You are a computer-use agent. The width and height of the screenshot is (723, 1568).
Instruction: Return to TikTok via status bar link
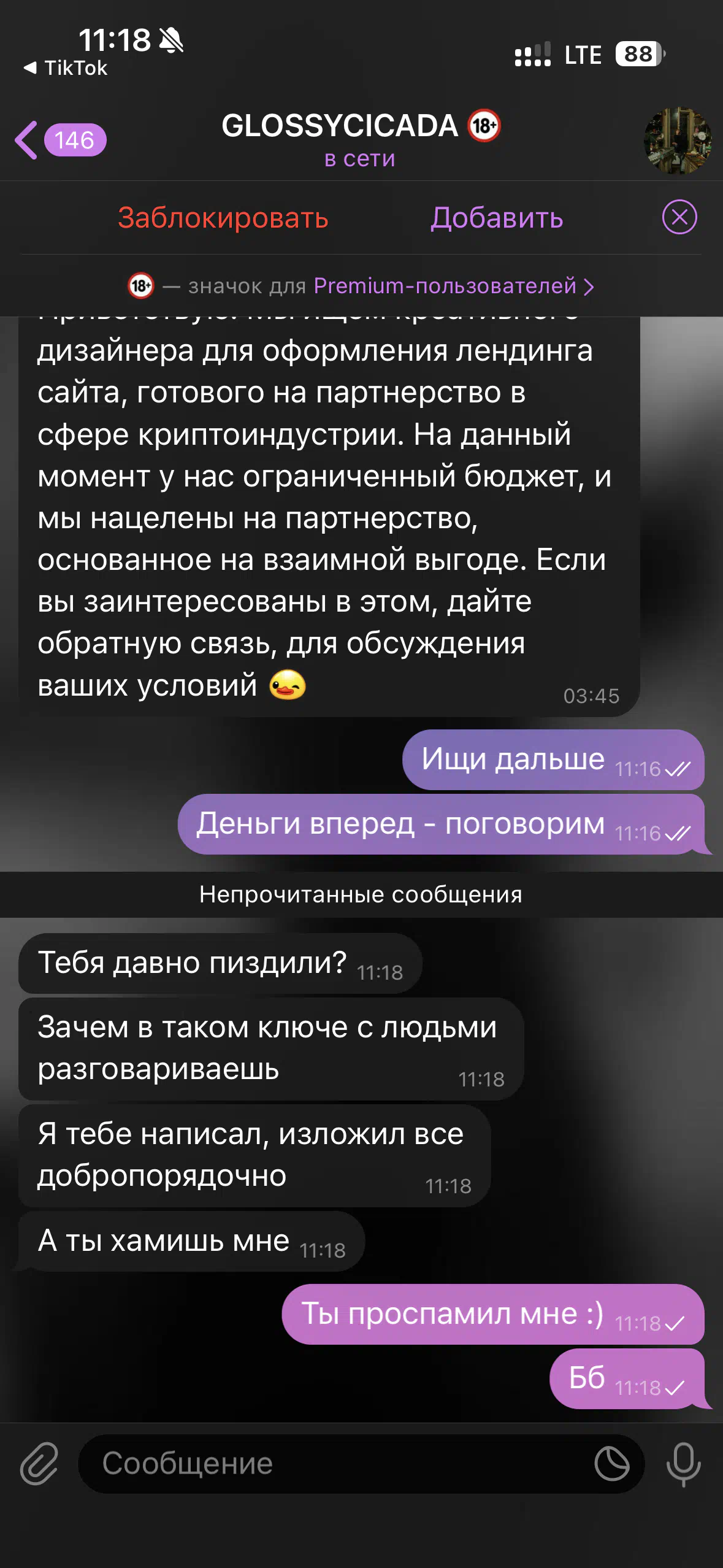(x=66, y=68)
